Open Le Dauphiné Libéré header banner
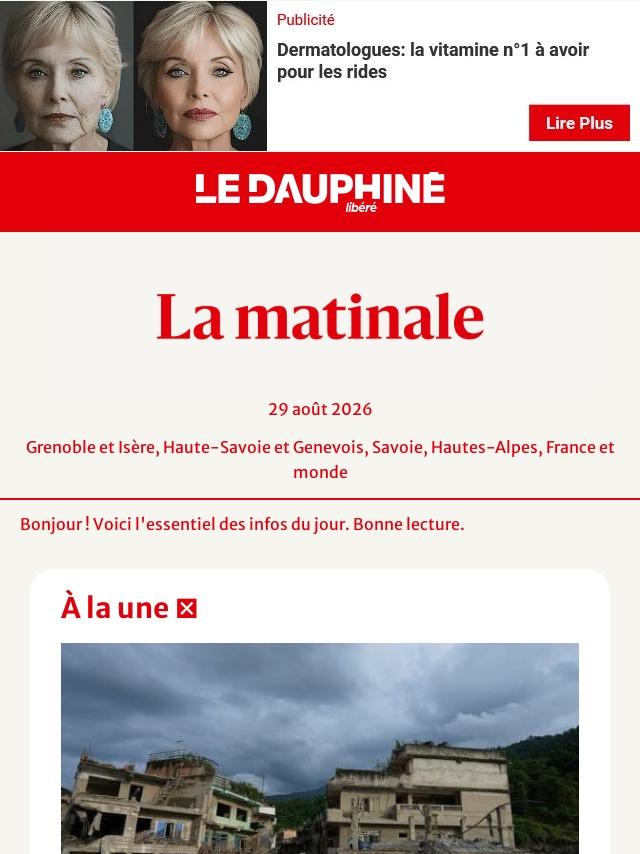 pyautogui.click(x=320, y=192)
